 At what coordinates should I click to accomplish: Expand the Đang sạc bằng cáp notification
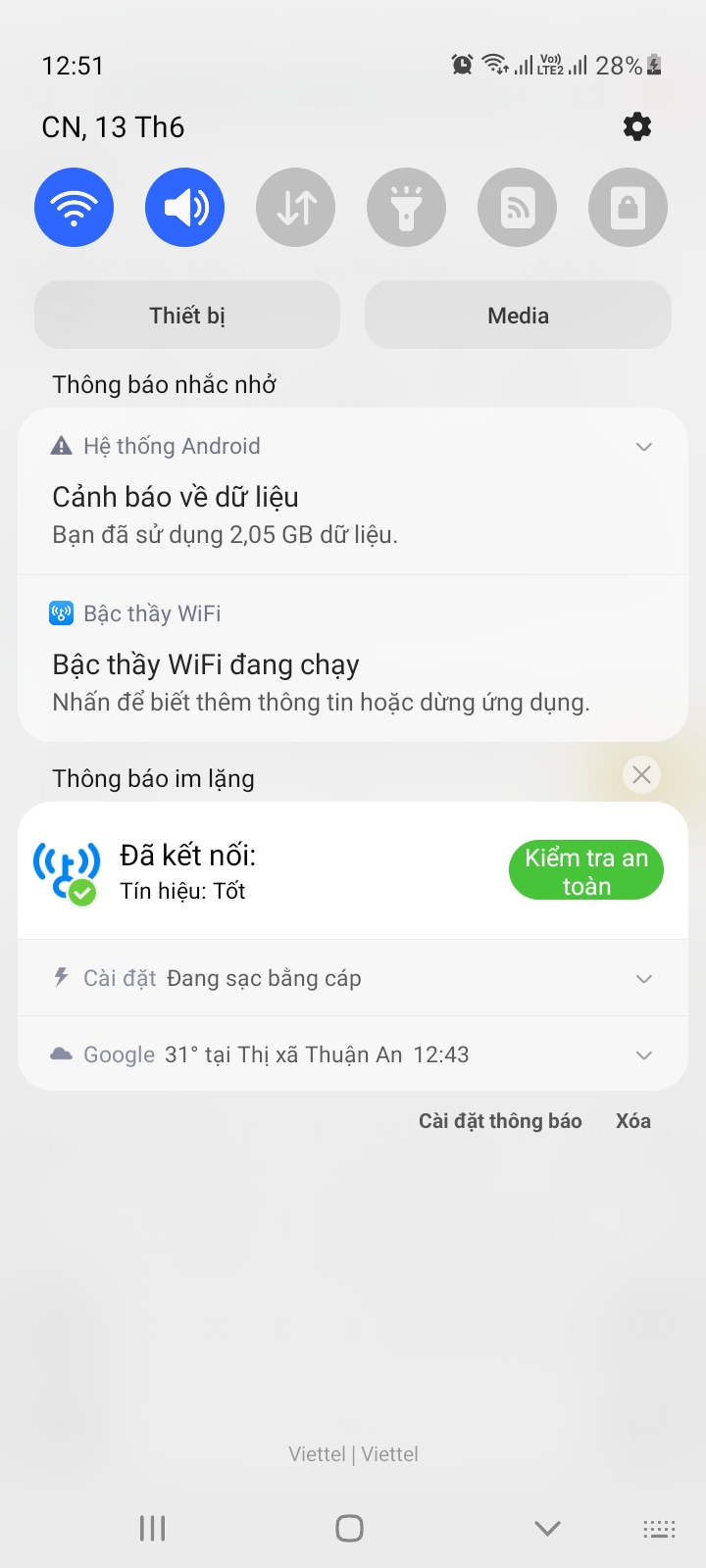(x=644, y=979)
